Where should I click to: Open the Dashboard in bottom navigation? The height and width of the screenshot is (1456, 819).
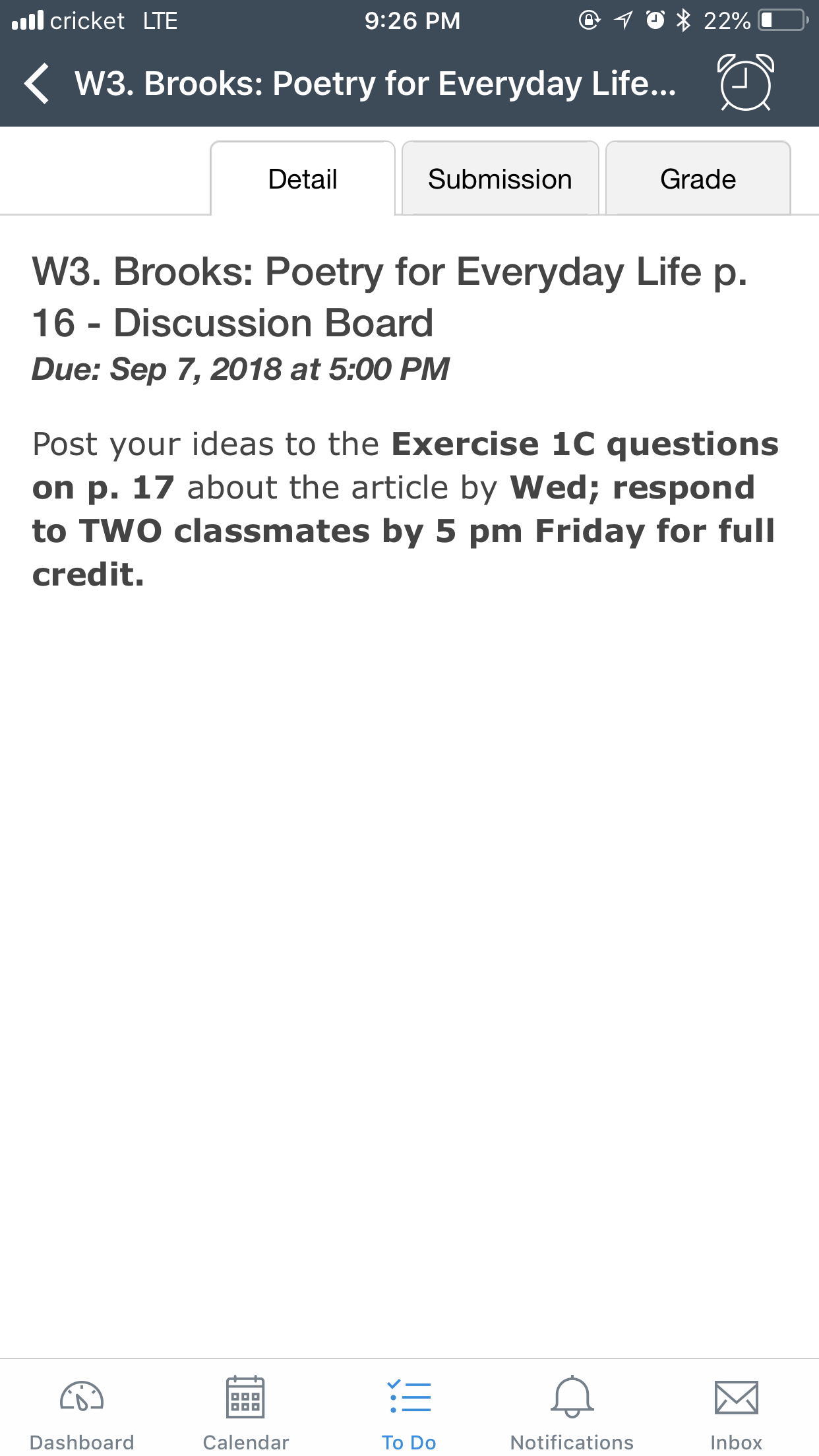pyautogui.click(x=82, y=1412)
